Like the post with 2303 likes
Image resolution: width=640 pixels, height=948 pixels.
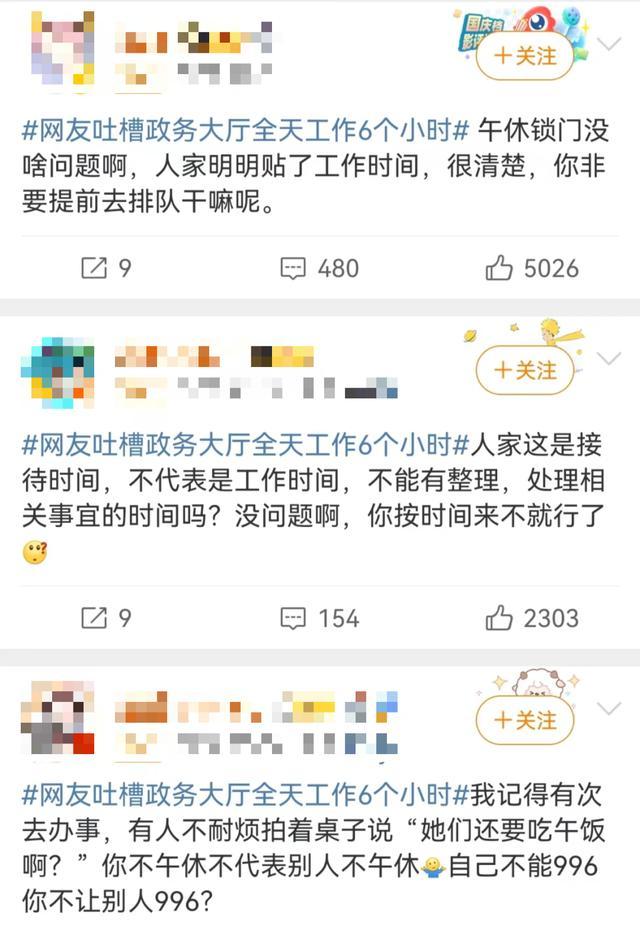[x=532, y=618]
